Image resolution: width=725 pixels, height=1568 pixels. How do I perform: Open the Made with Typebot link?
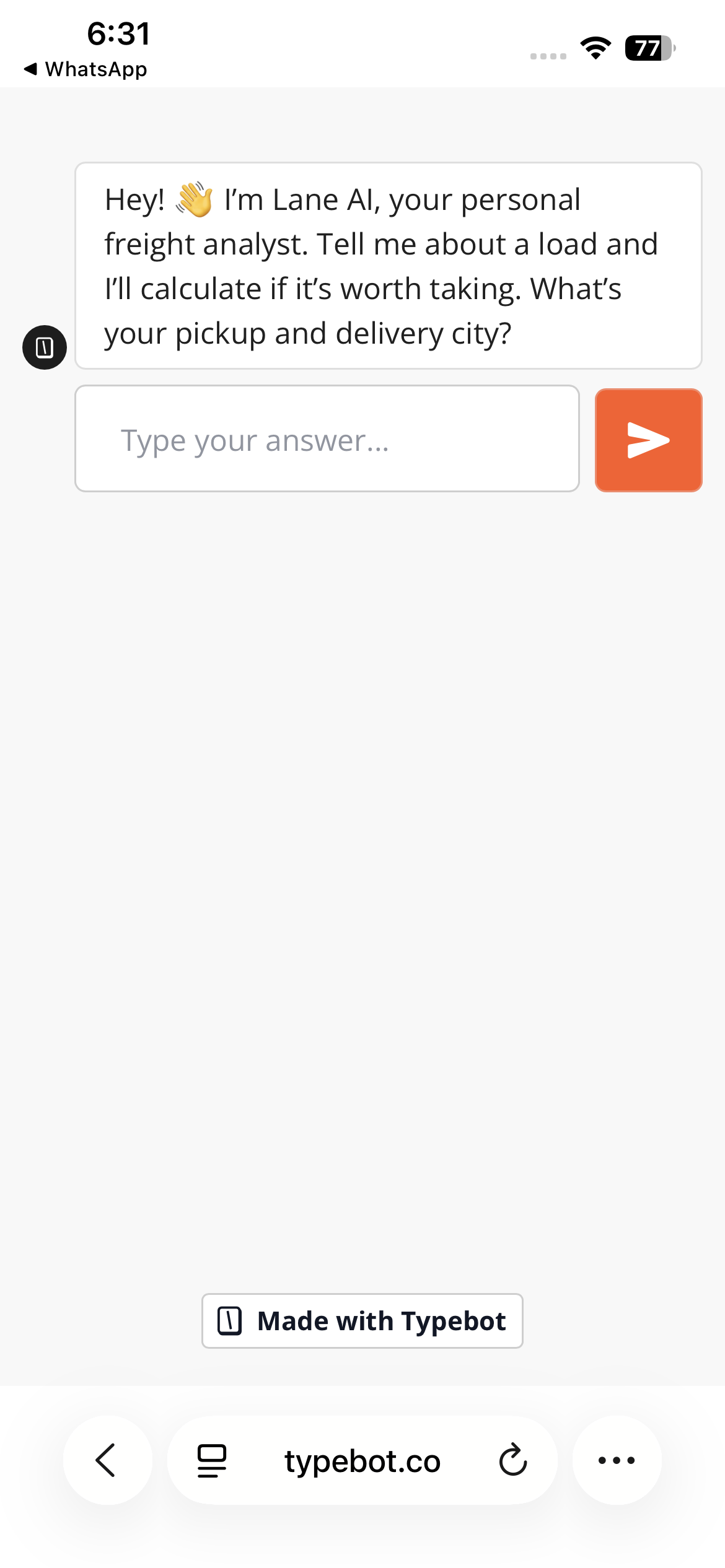[362, 1321]
